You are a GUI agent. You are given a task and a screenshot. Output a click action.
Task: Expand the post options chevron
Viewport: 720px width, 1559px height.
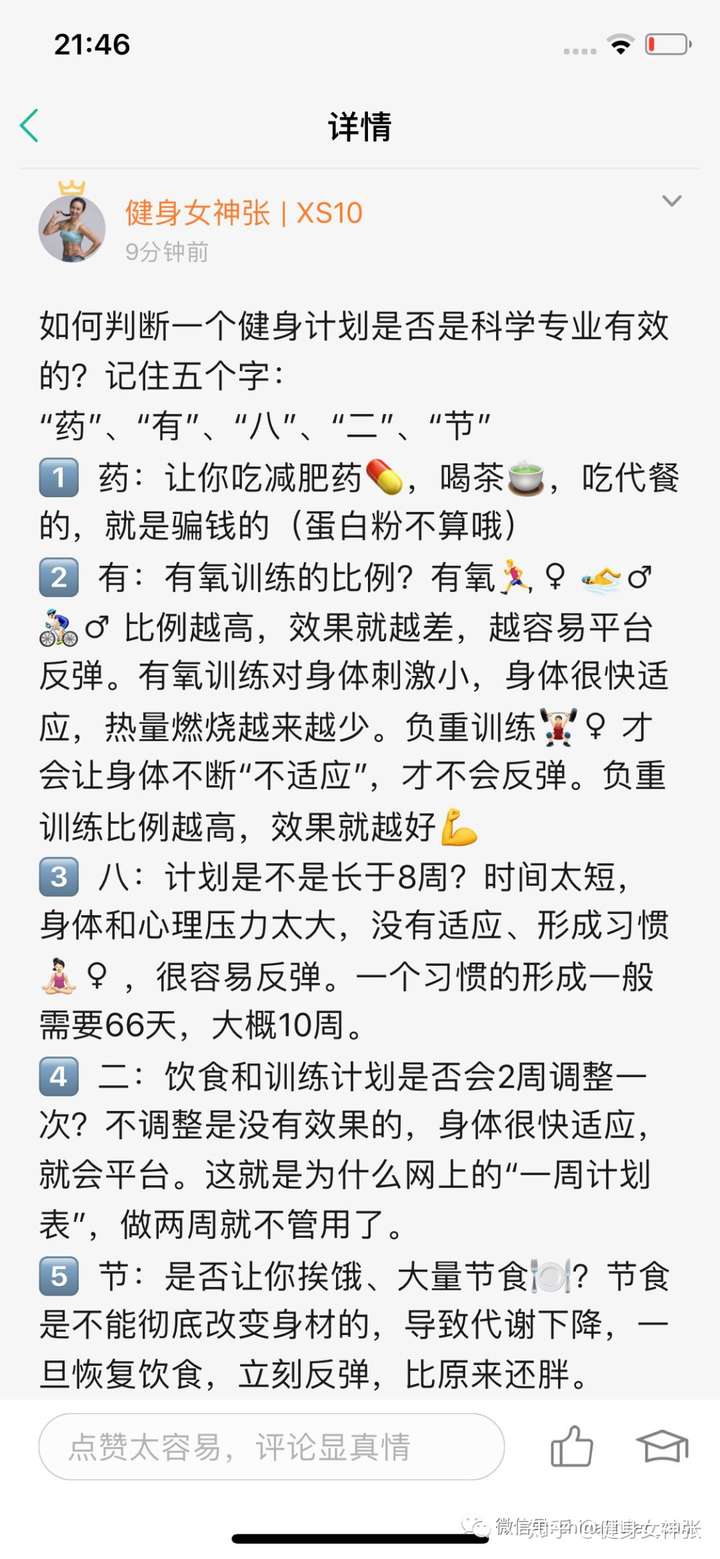click(x=672, y=201)
